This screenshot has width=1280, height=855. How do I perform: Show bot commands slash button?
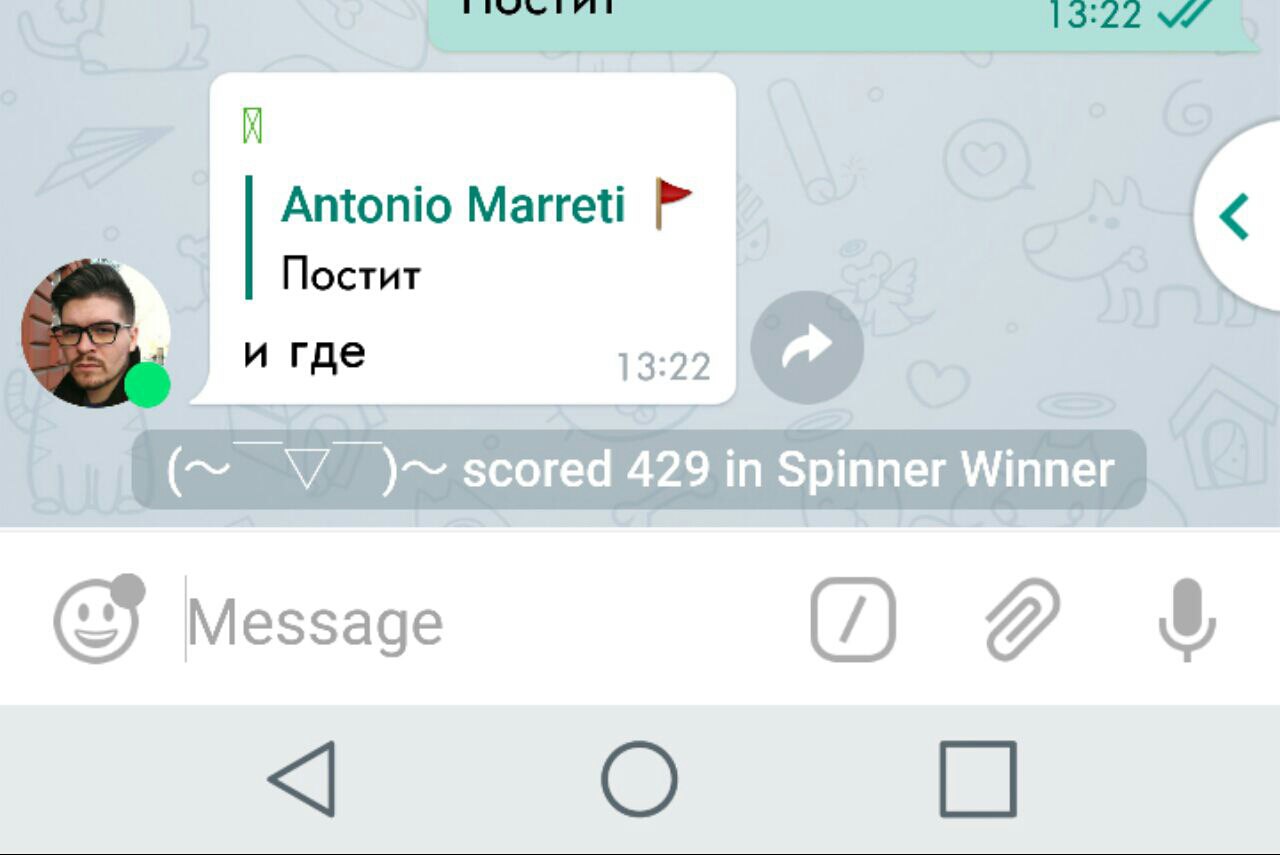(852, 620)
